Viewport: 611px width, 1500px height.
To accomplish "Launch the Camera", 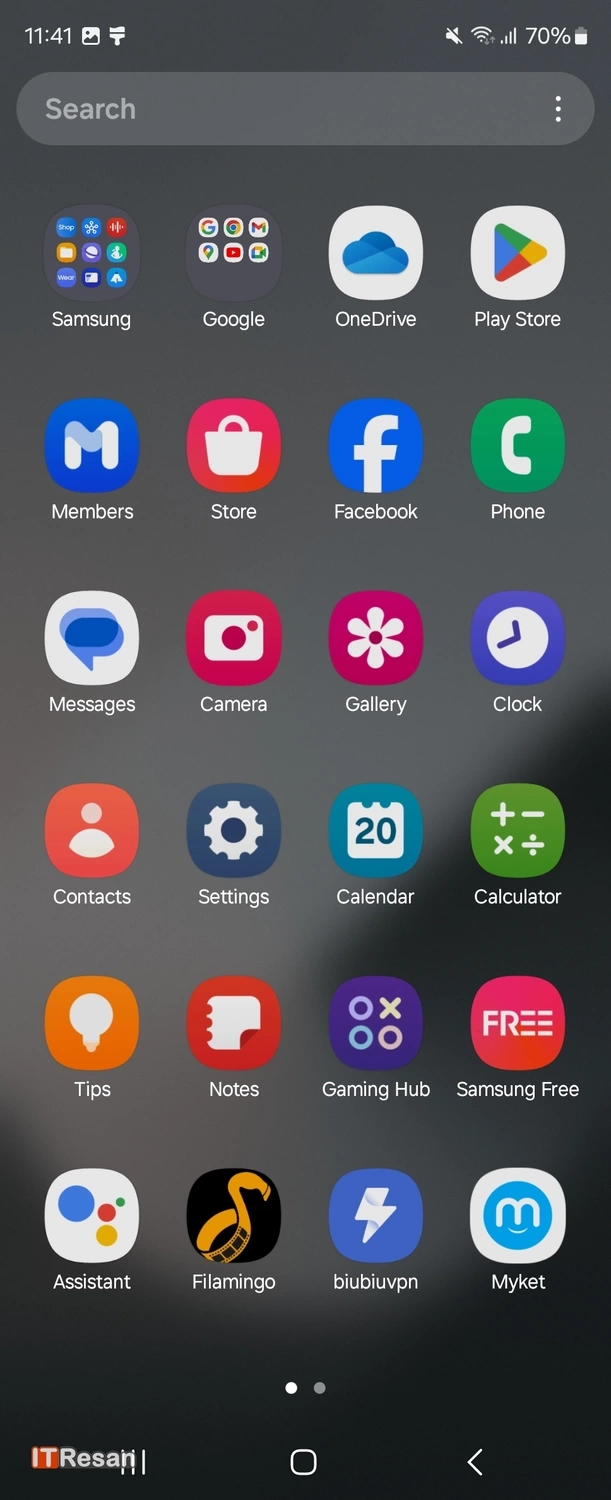I will (233, 638).
